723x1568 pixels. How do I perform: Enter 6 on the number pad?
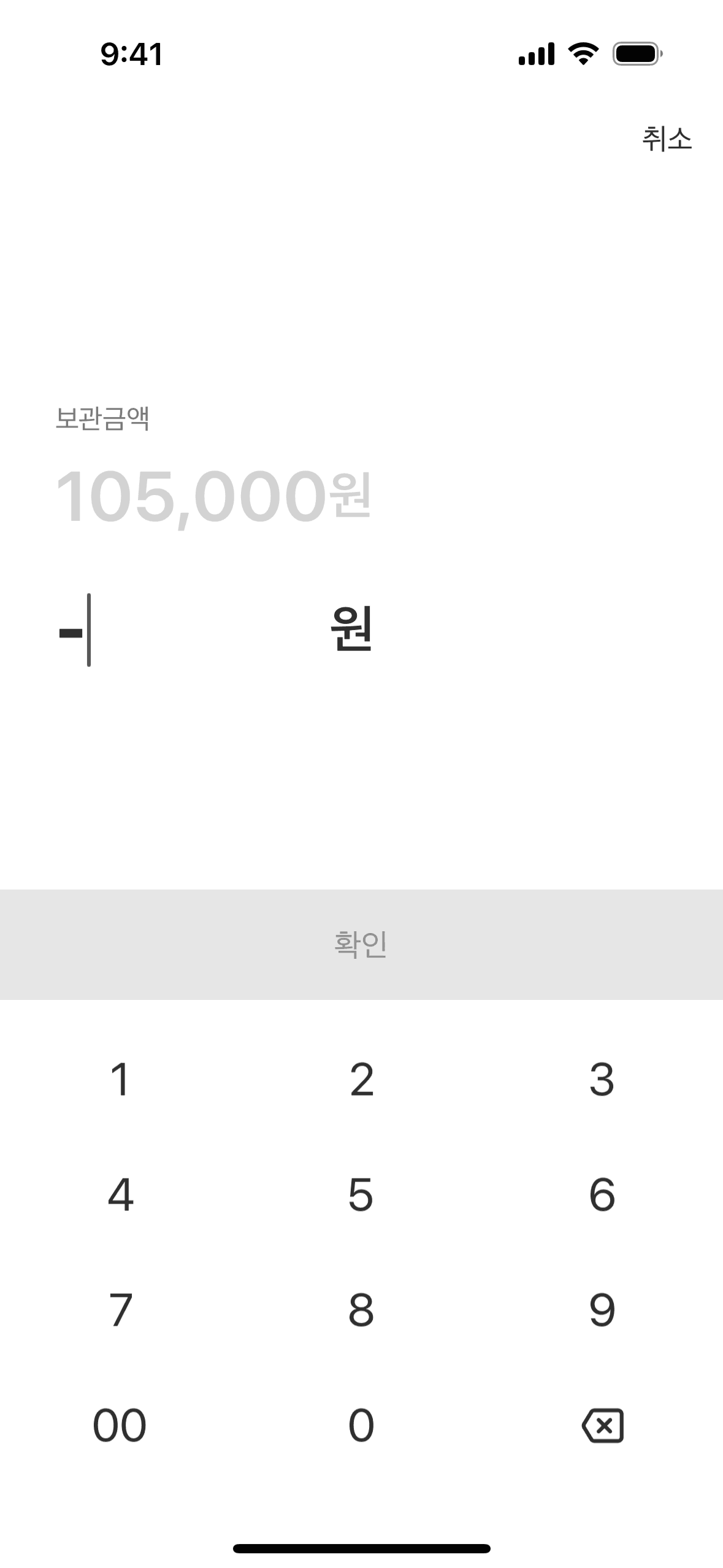pos(602,1195)
